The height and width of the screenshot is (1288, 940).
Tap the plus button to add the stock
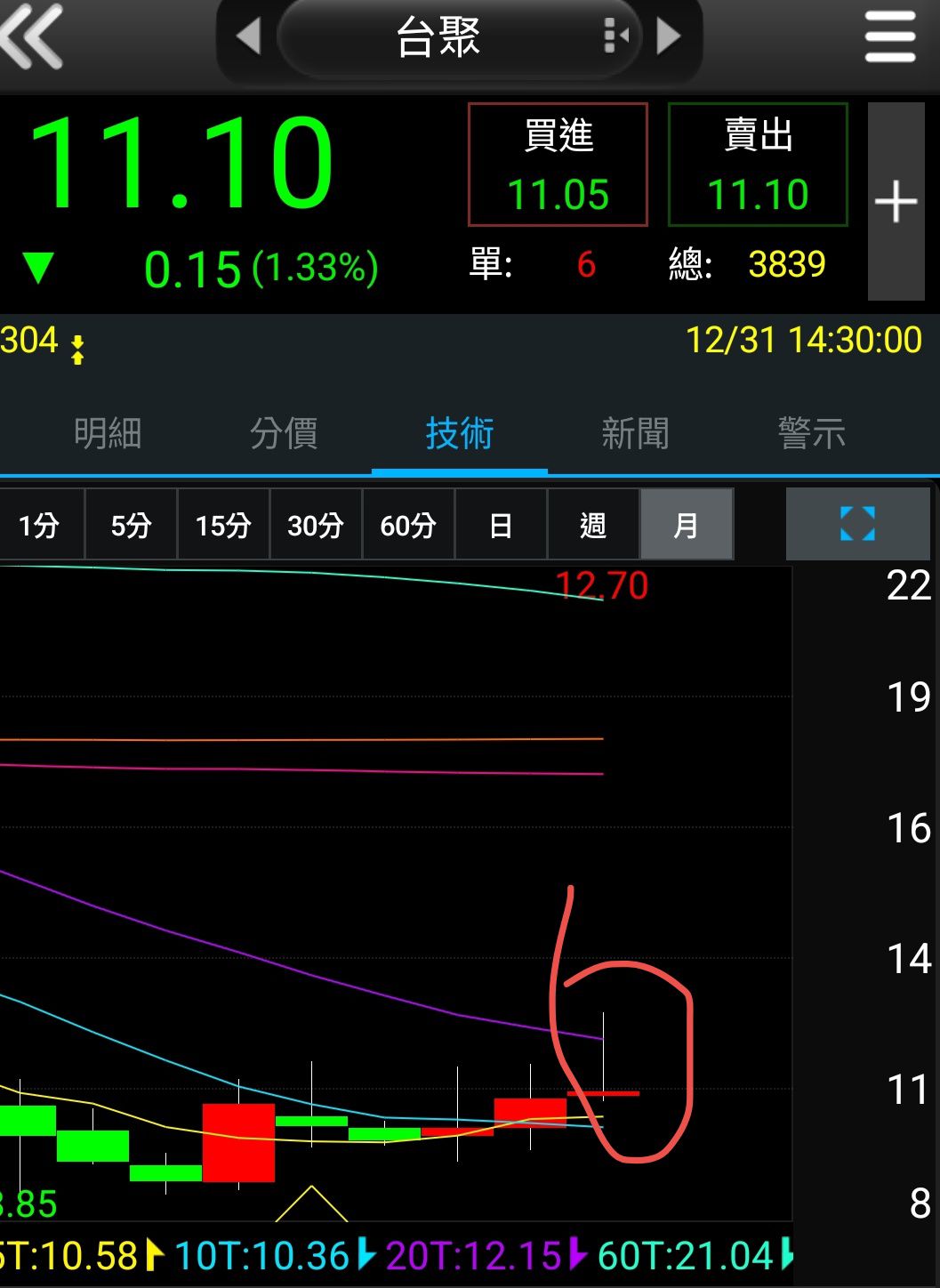pos(896,202)
